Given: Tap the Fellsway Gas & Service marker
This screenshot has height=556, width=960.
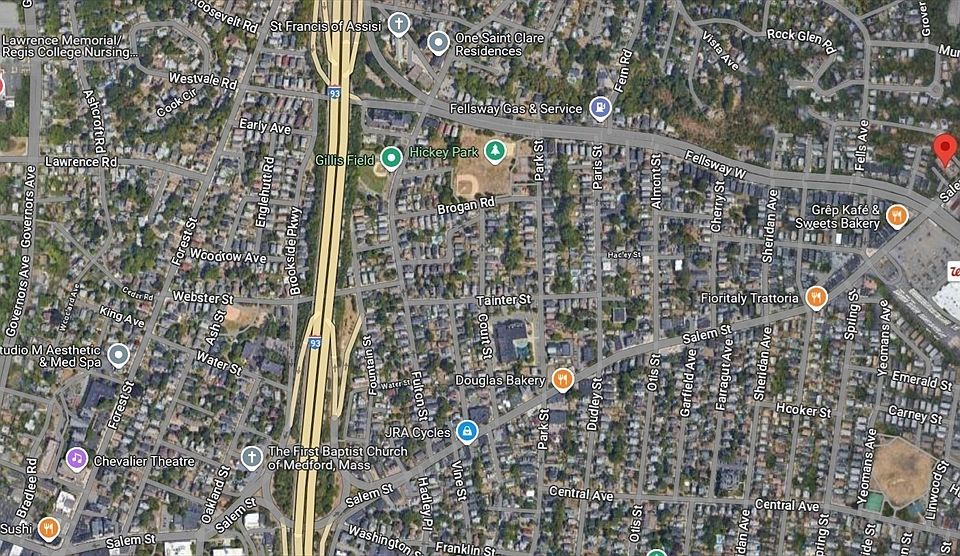Looking at the screenshot, I should (599, 108).
